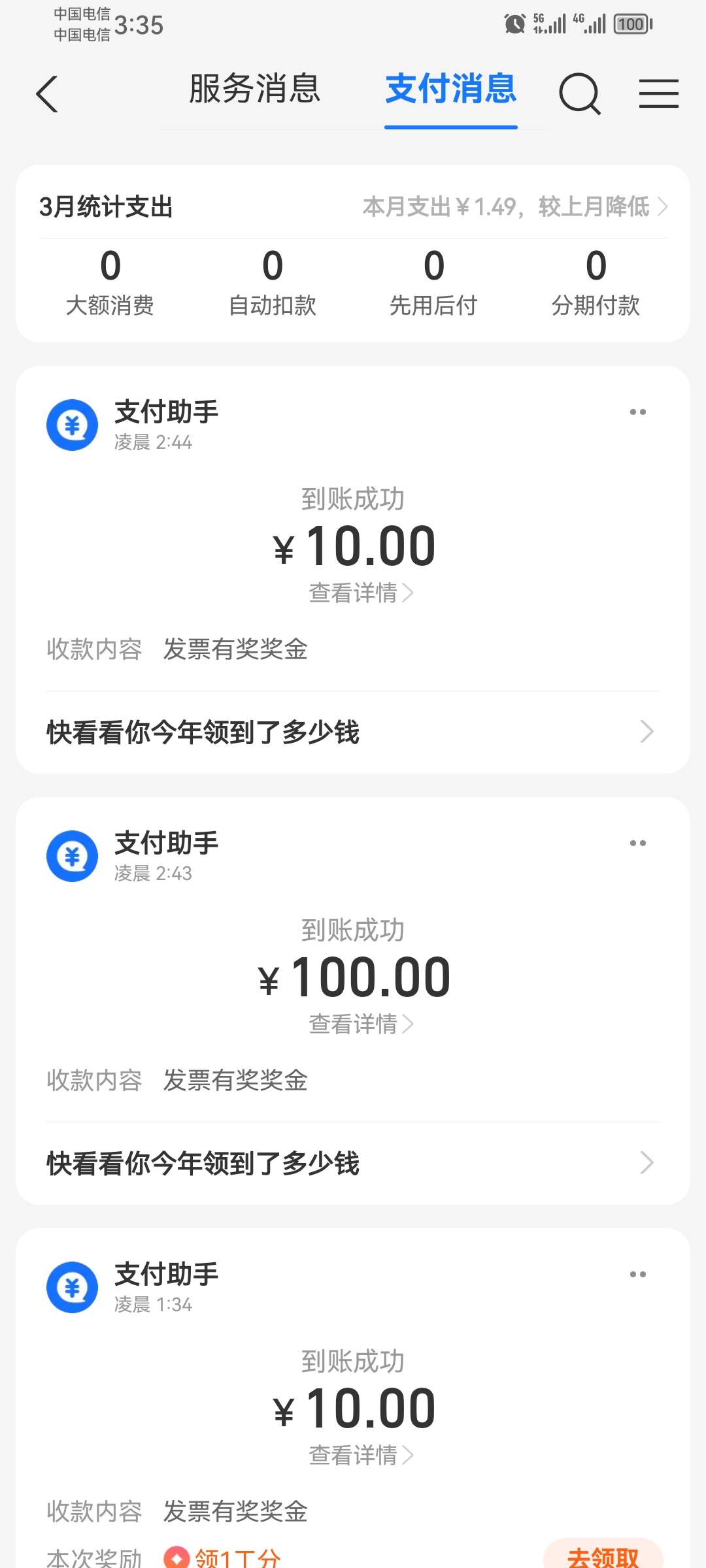Screen dimensions: 706x1568
Task: Open the three-line menu icon
Action: [x=658, y=94]
